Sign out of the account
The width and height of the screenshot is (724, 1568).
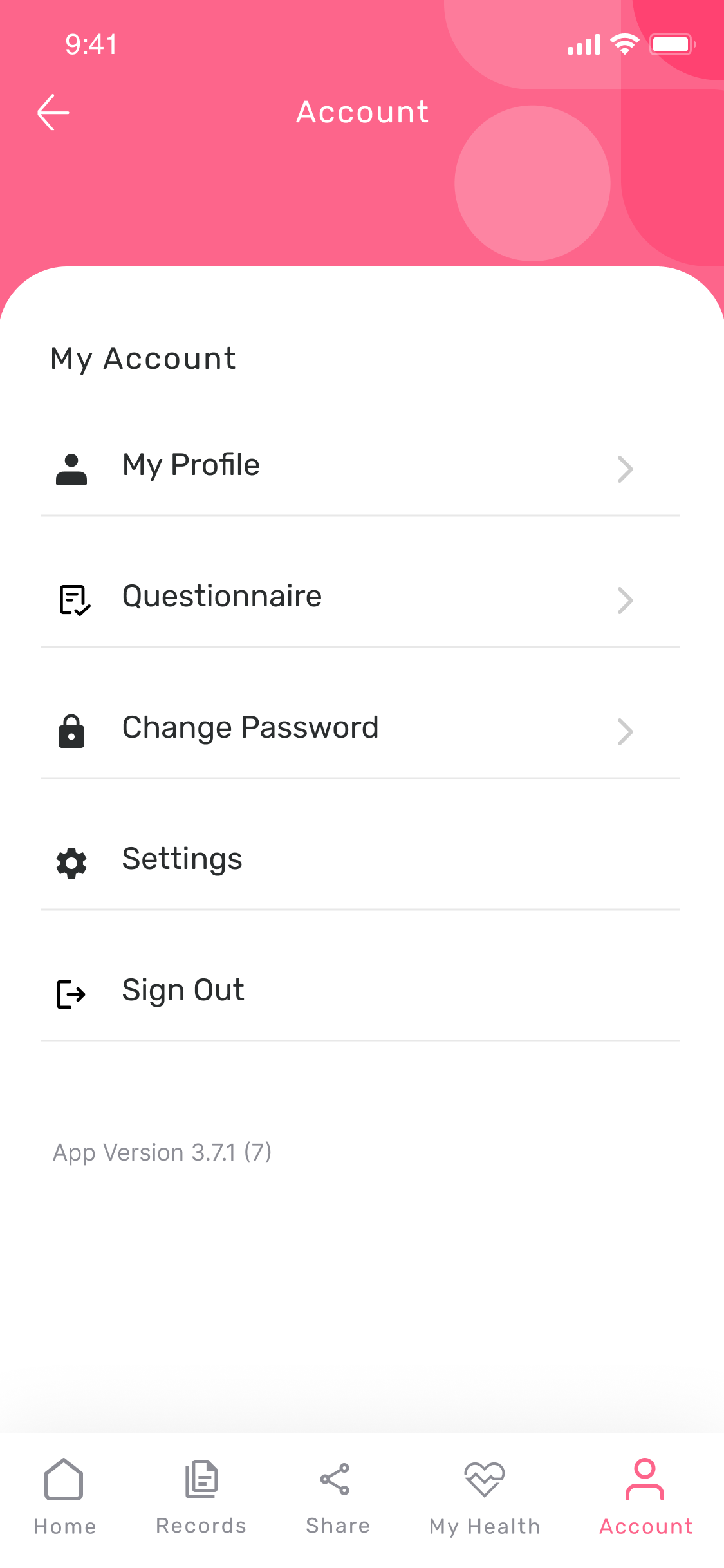pyautogui.click(x=360, y=991)
